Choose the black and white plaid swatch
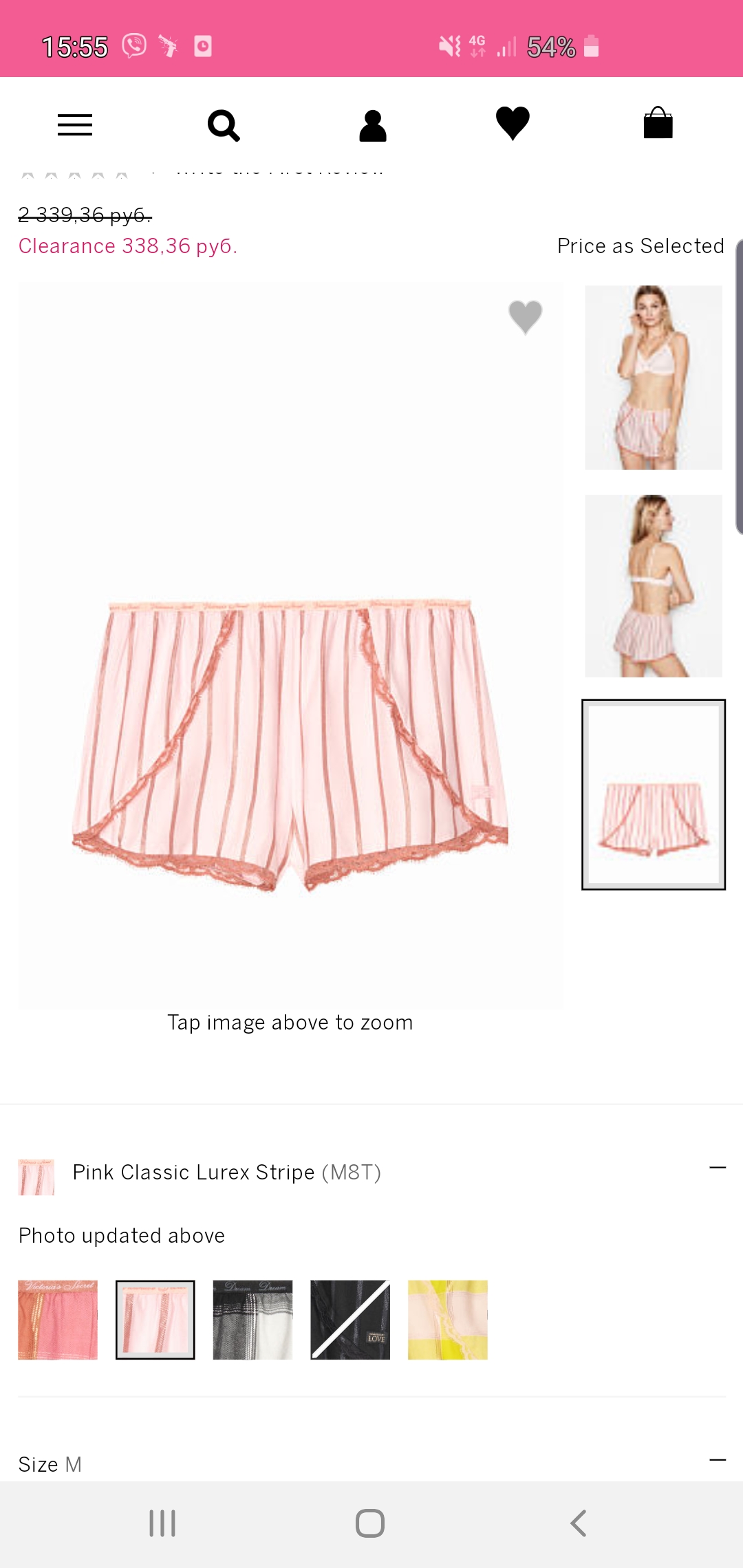 tap(252, 1320)
